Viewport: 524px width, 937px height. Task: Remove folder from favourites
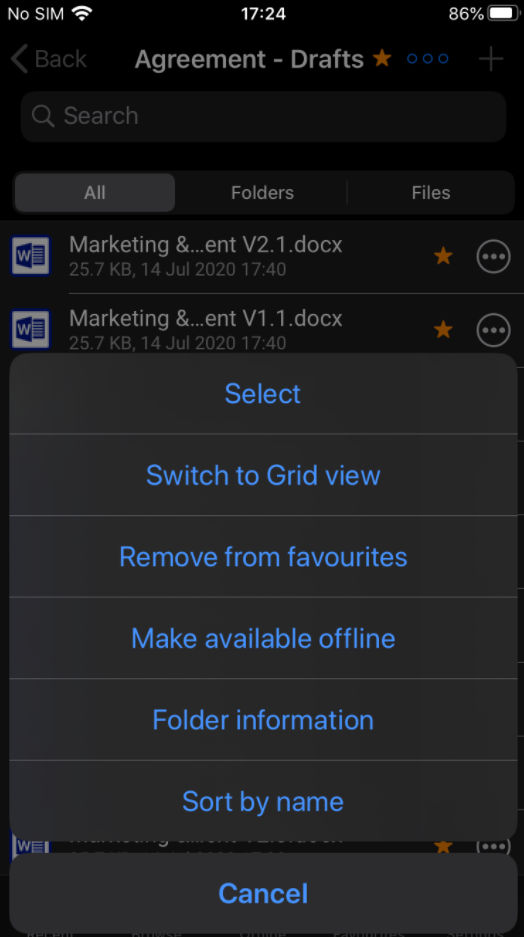click(x=263, y=557)
